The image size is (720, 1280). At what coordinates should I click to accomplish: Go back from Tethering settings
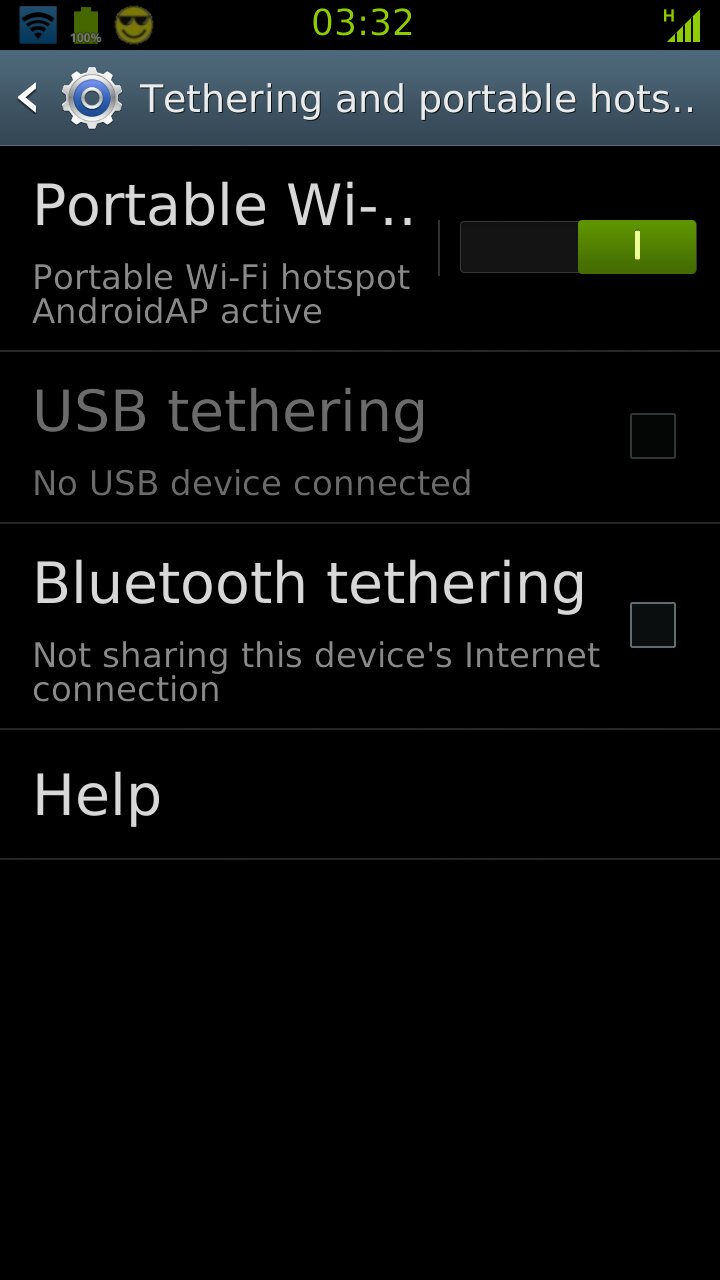tap(30, 98)
